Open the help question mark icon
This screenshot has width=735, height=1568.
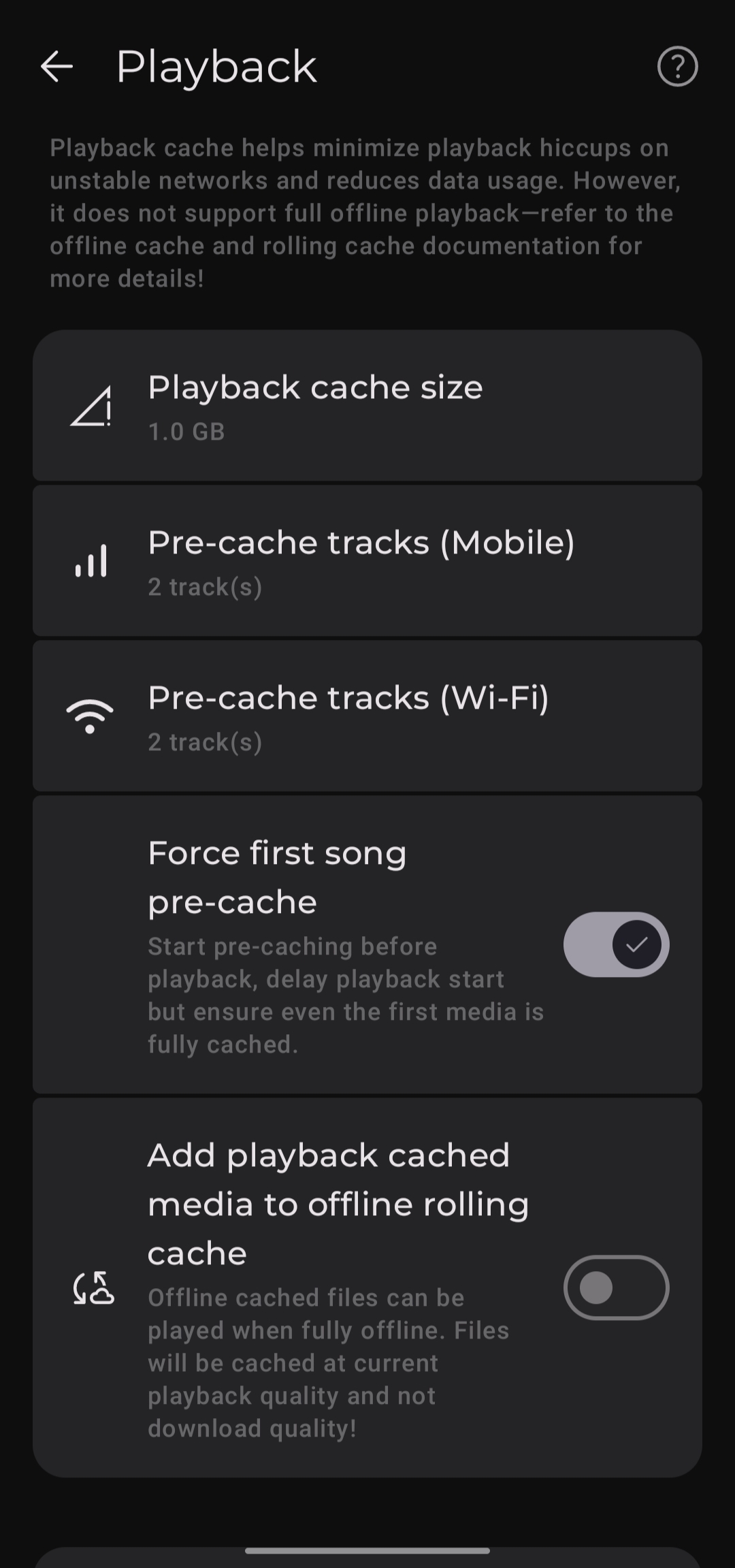(x=677, y=67)
